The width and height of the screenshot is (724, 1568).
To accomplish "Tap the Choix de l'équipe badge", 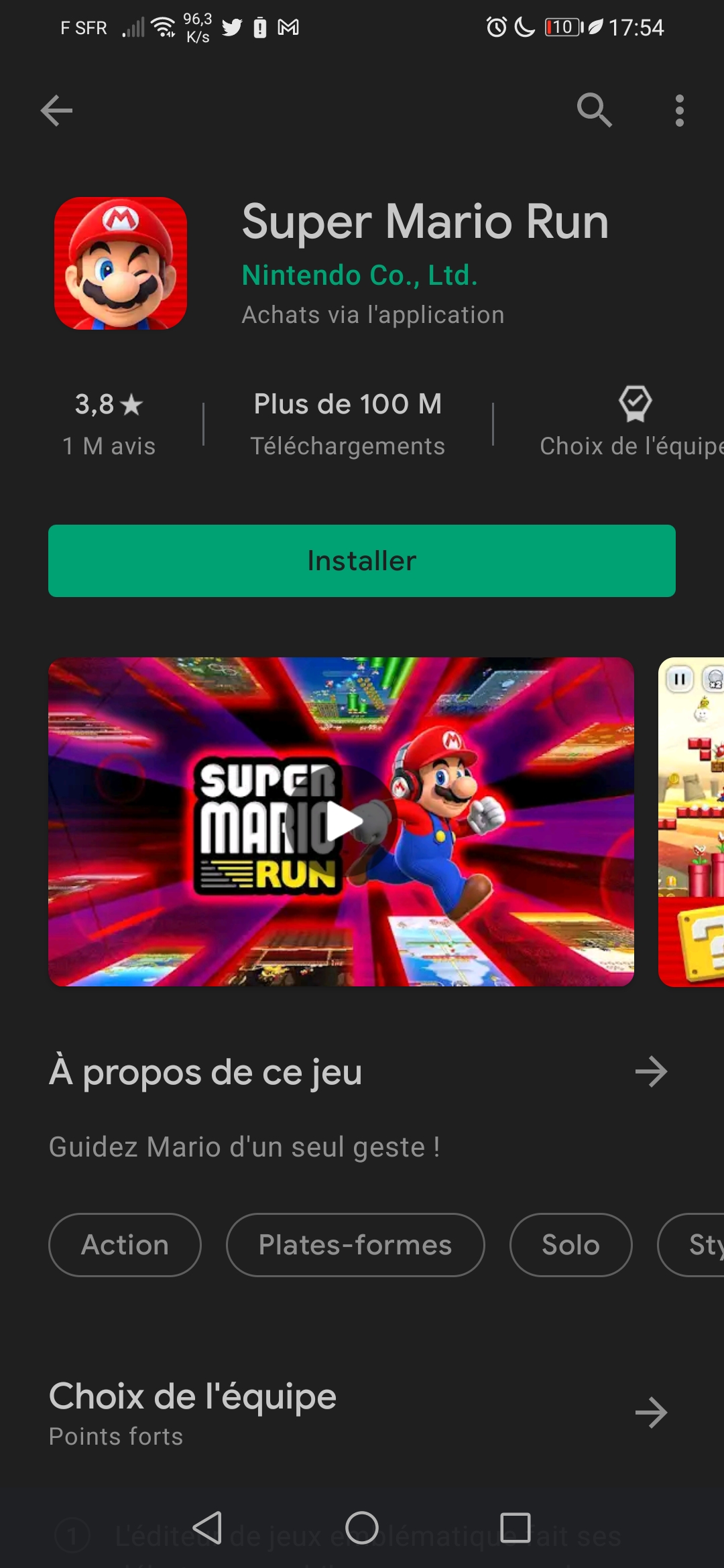I will tap(633, 423).
